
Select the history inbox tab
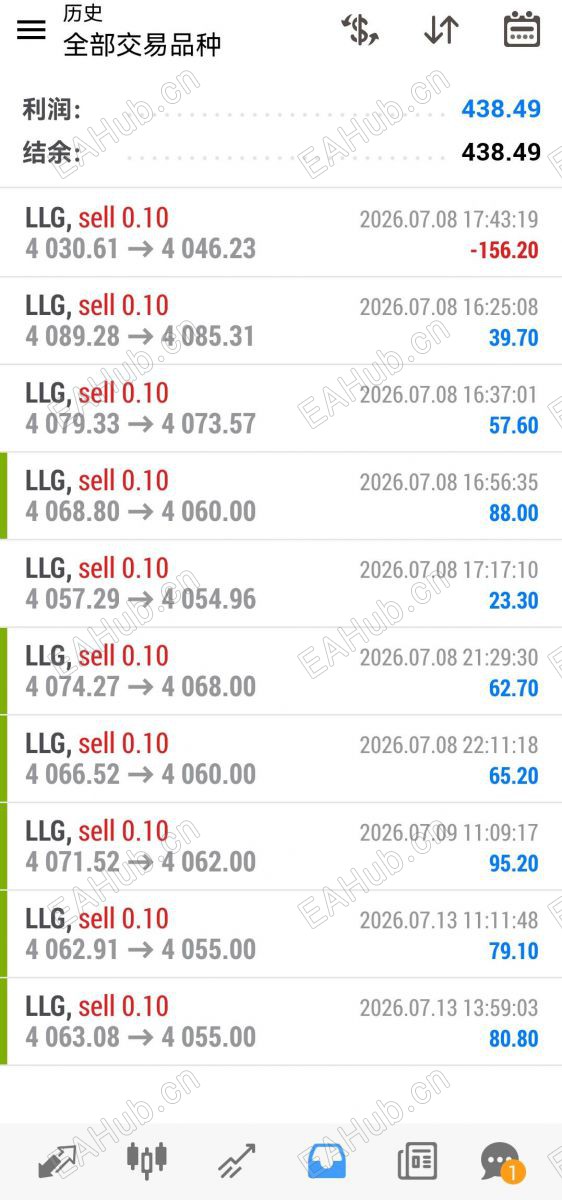coord(326,1161)
